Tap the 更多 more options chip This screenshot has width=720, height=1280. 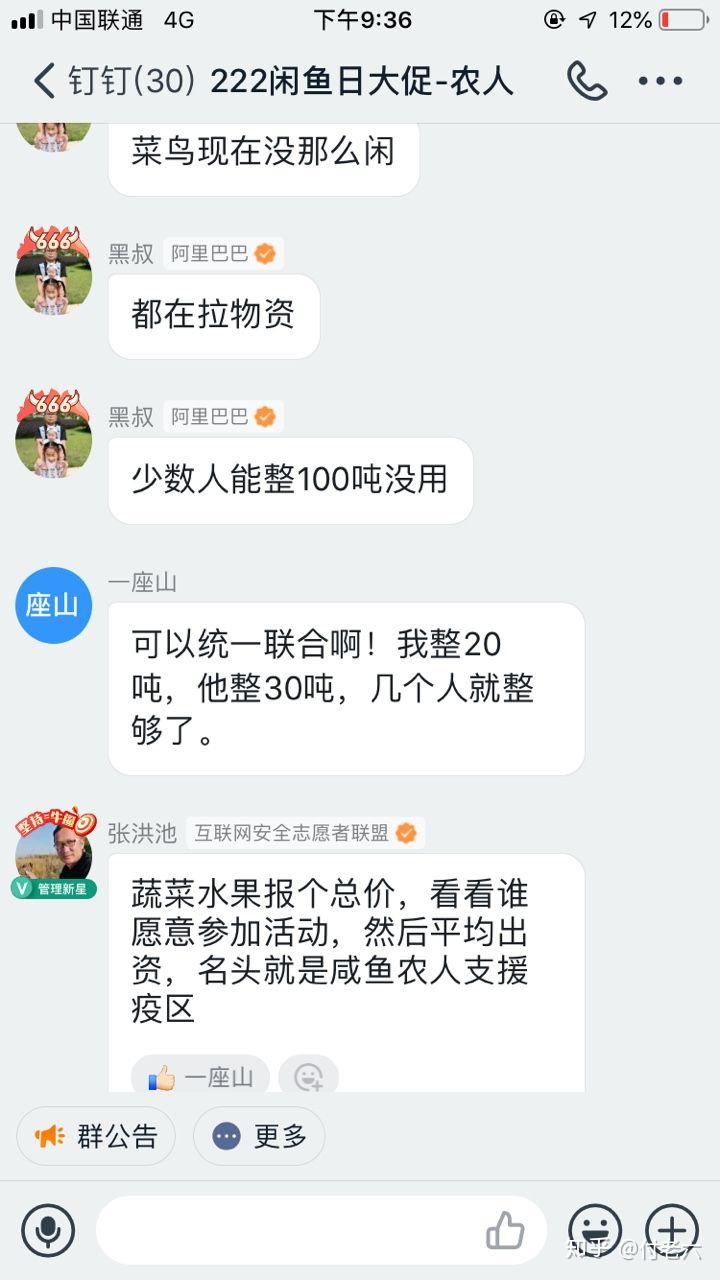click(x=259, y=1136)
